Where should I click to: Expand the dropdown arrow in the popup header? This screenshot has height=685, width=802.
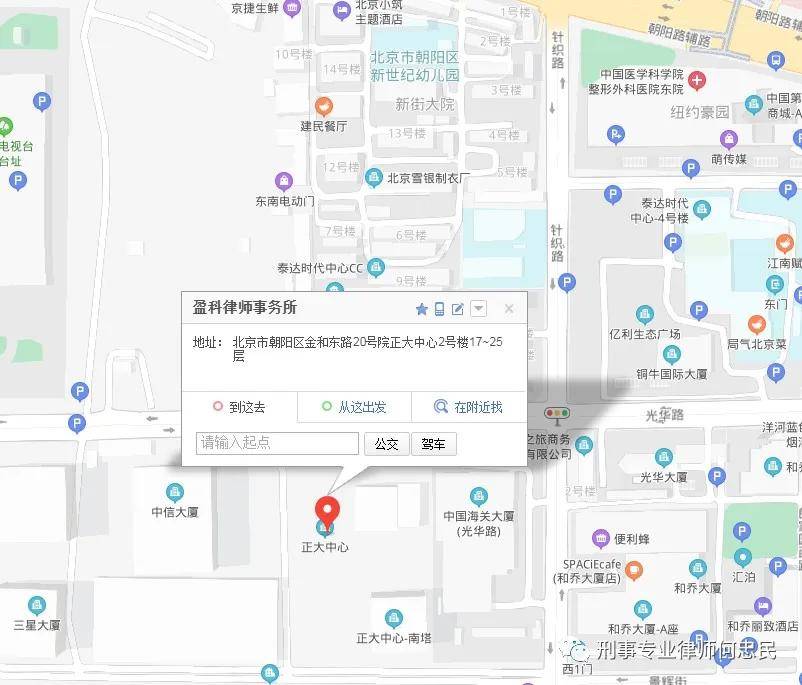point(478,309)
